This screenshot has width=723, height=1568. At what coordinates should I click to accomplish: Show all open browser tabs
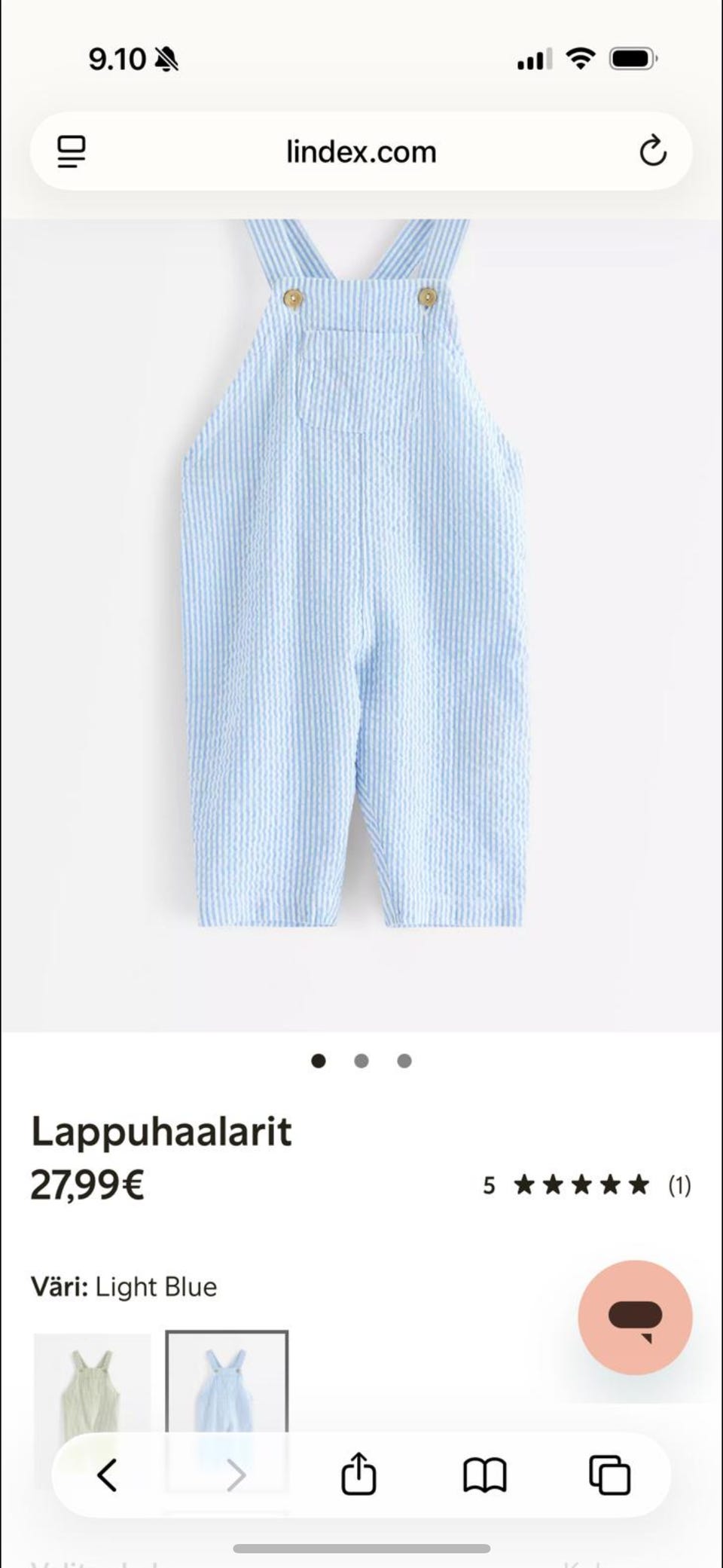[609, 1475]
